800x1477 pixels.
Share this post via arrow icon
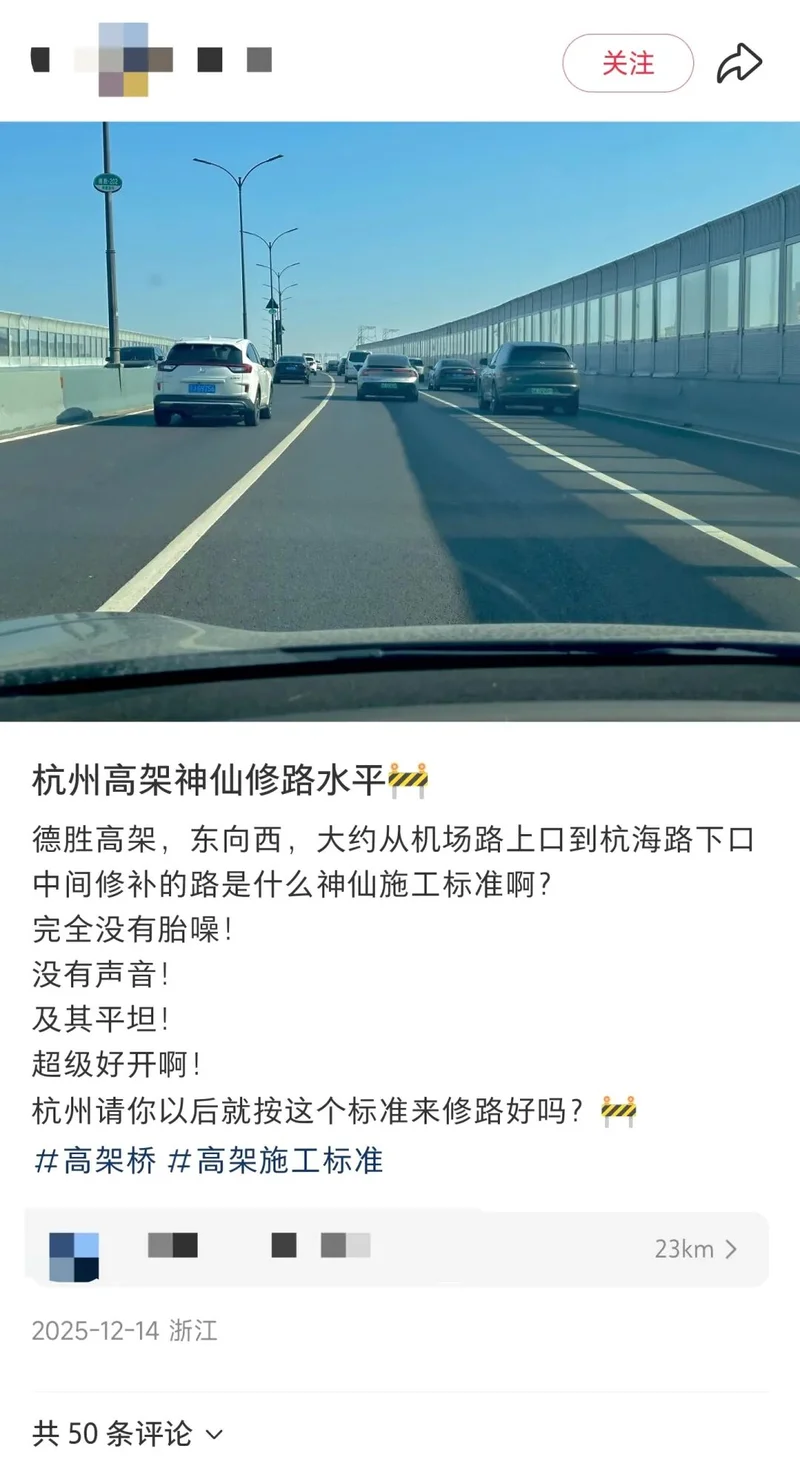[740, 63]
